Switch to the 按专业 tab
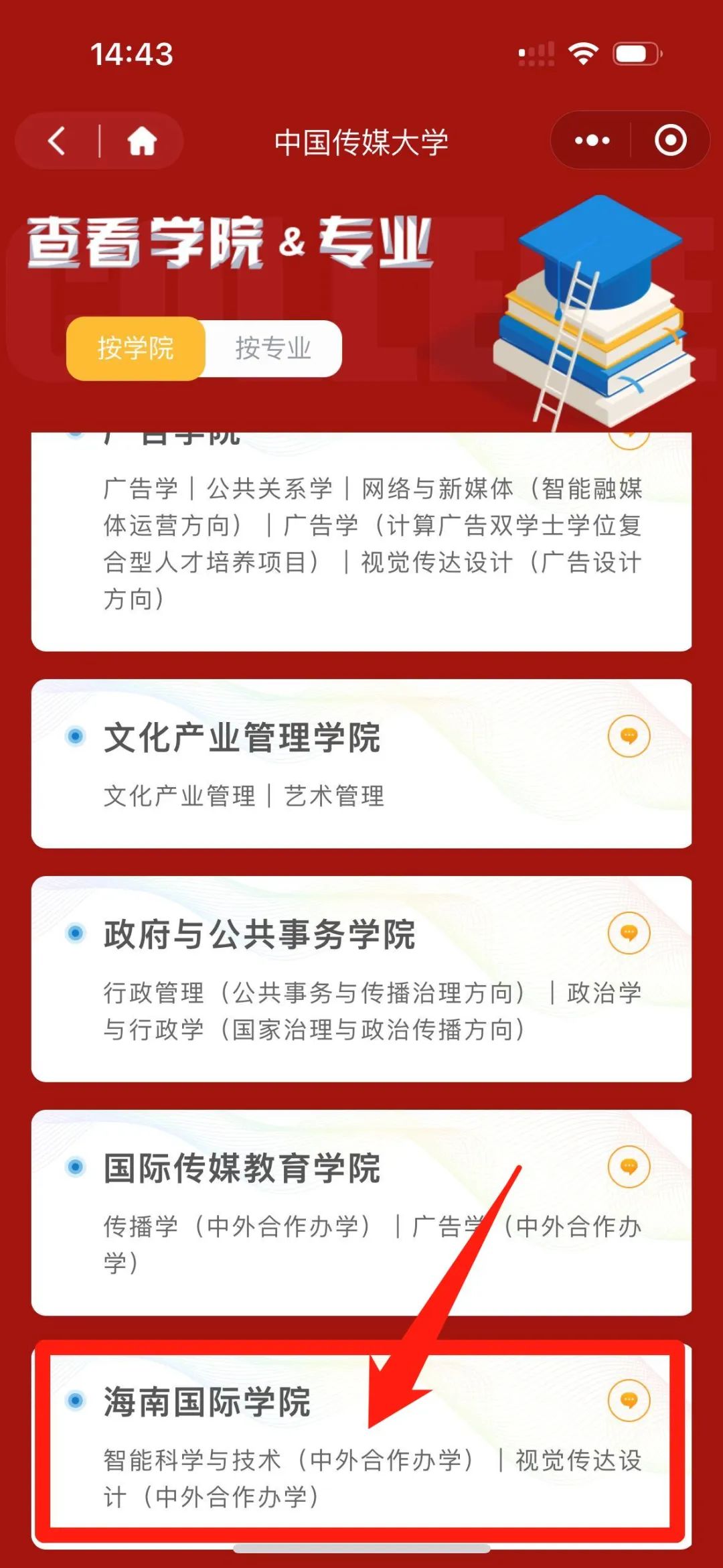The image size is (723, 1568). [273, 348]
